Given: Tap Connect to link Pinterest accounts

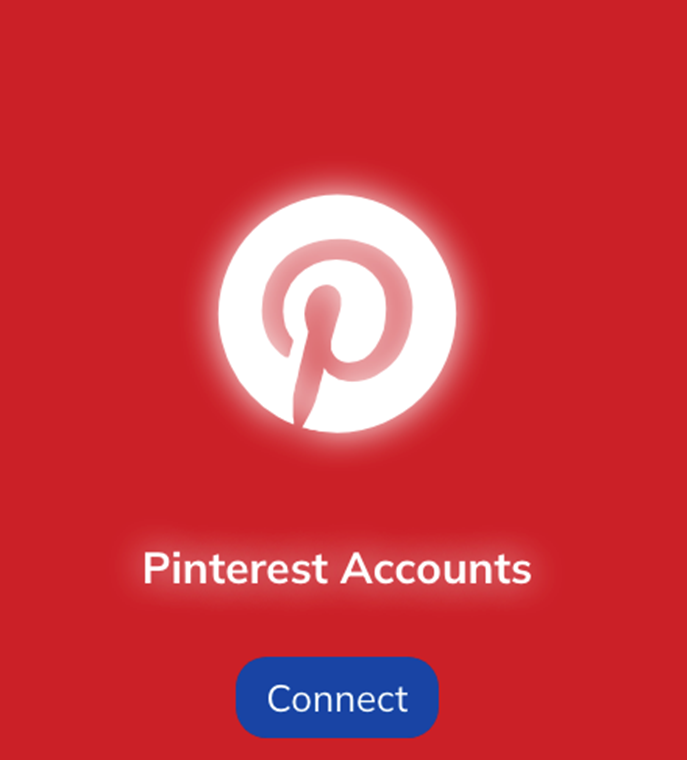Looking at the screenshot, I should [337, 698].
